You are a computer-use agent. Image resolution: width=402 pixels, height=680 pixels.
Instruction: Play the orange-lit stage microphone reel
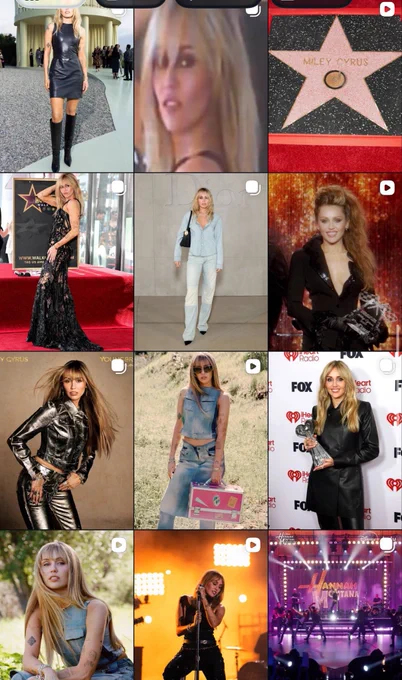201,605
